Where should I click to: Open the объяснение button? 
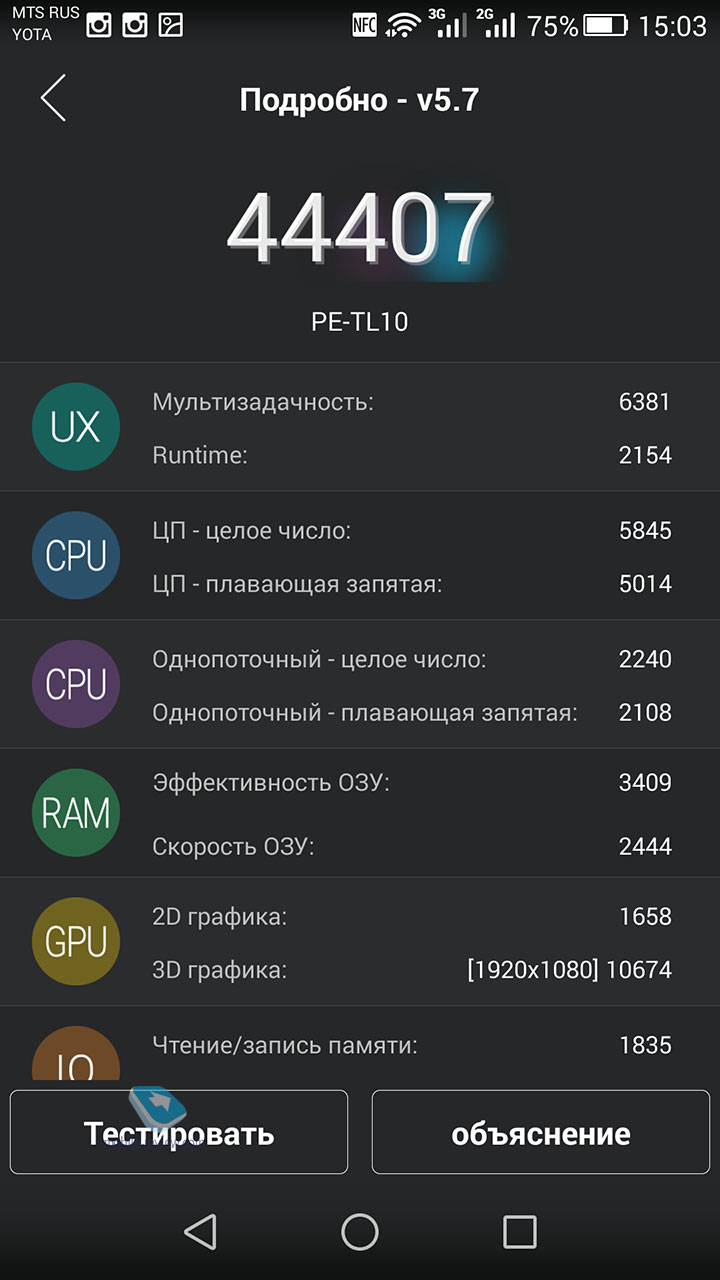(540, 1132)
